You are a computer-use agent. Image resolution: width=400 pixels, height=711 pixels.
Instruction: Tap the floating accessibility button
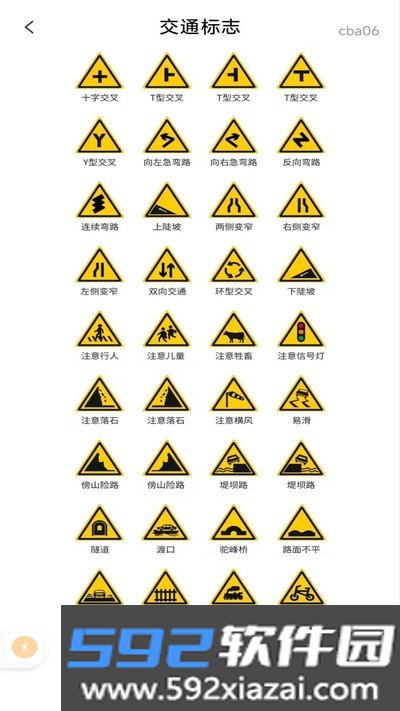24,647
